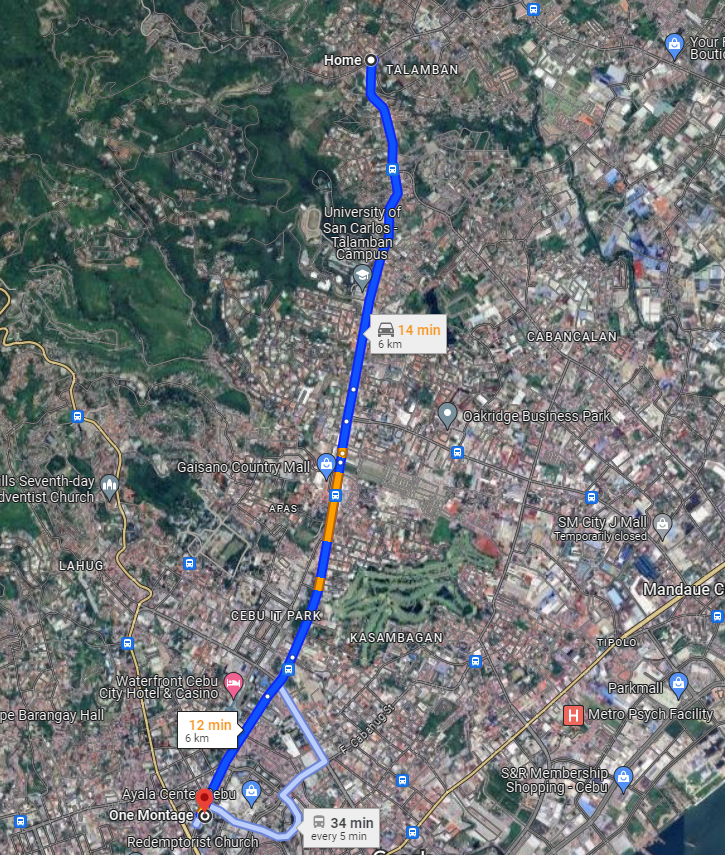Open Seventh-day Adventist Church marker

click(109, 487)
